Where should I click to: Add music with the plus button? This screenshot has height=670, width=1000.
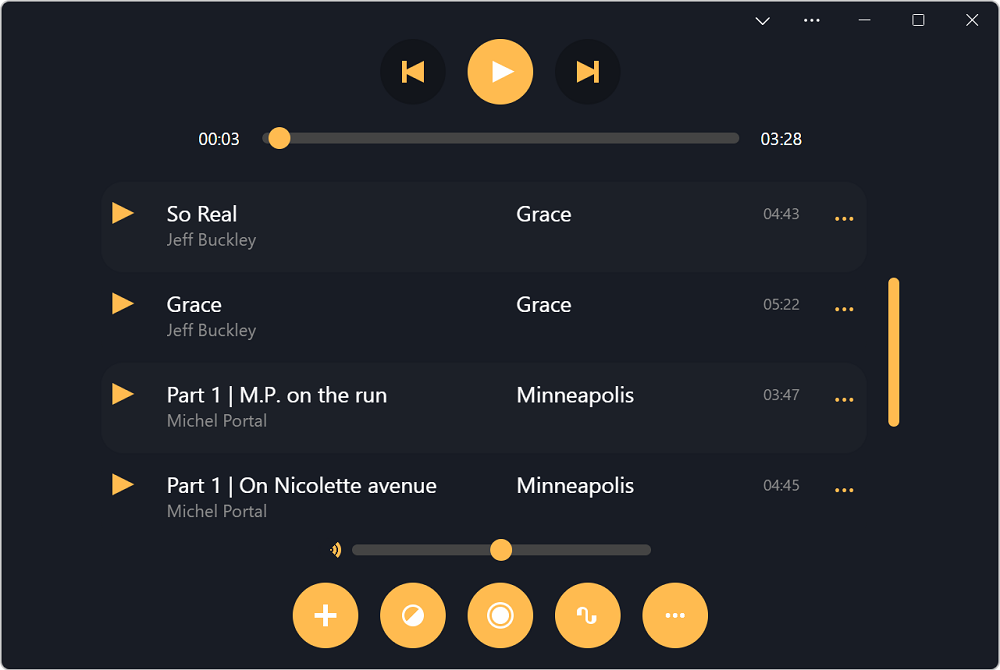click(x=325, y=616)
